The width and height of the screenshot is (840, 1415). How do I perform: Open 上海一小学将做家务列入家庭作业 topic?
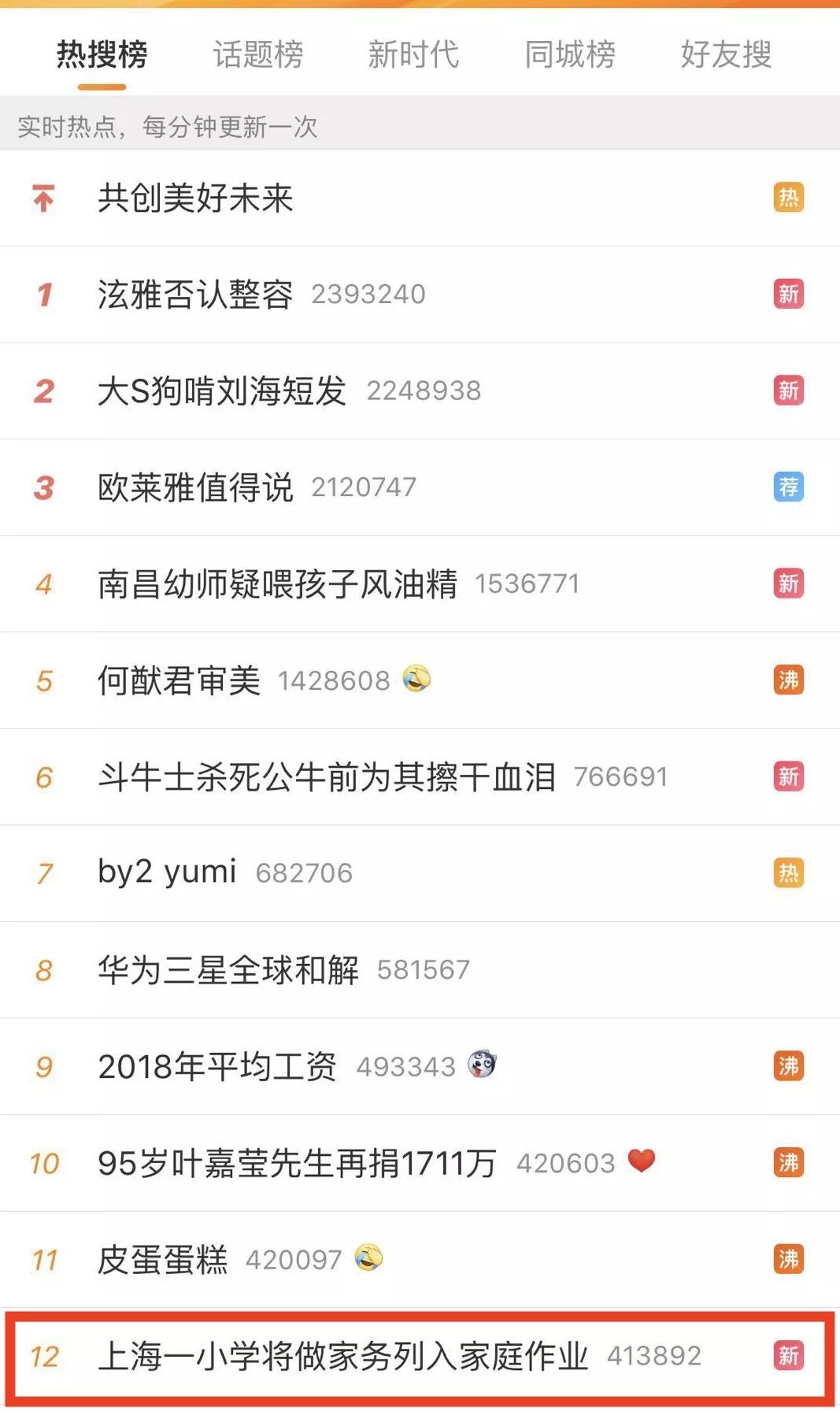pos(342,1356)
